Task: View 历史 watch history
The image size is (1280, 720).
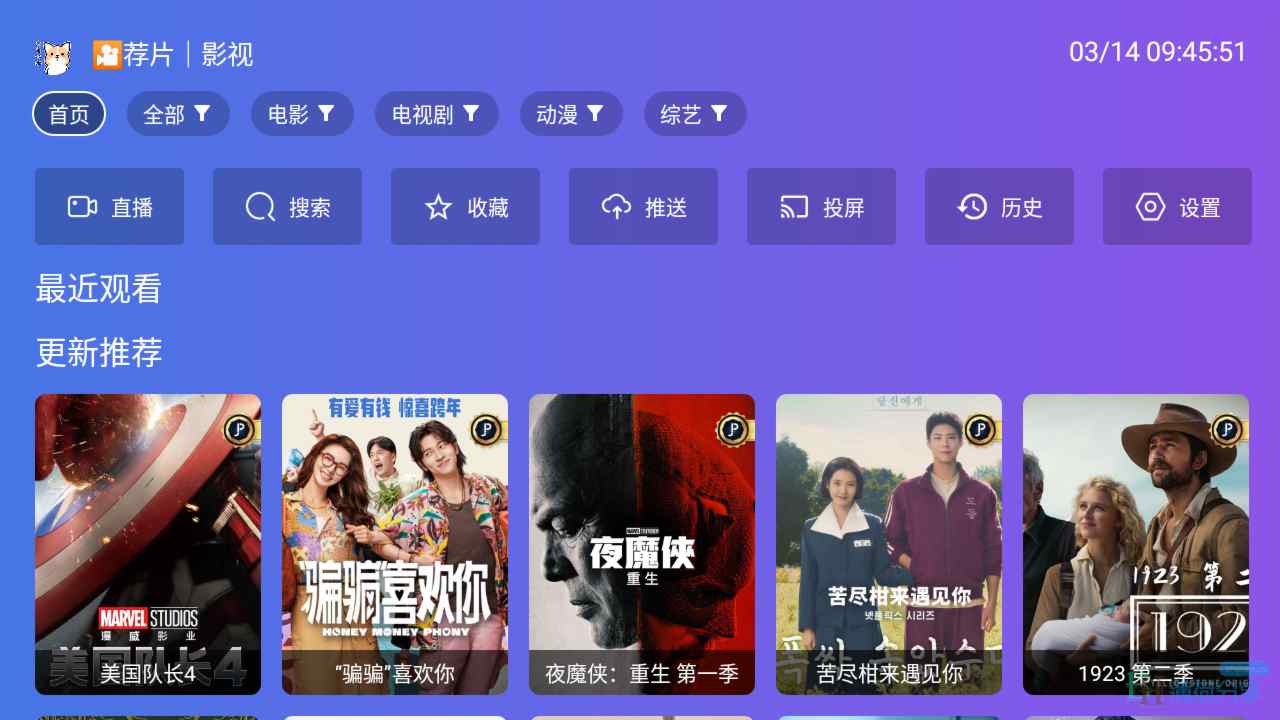Action: point(999,207)
